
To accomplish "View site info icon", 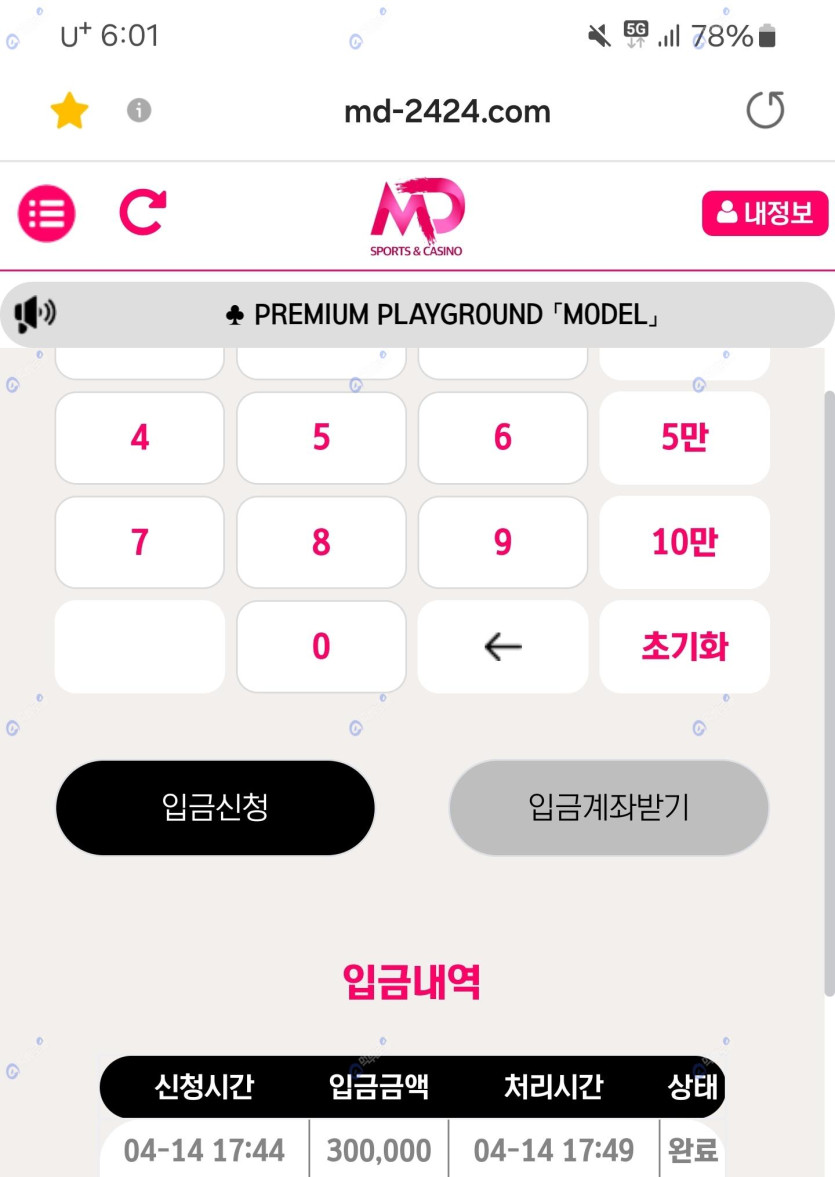I will click(139, 110).
